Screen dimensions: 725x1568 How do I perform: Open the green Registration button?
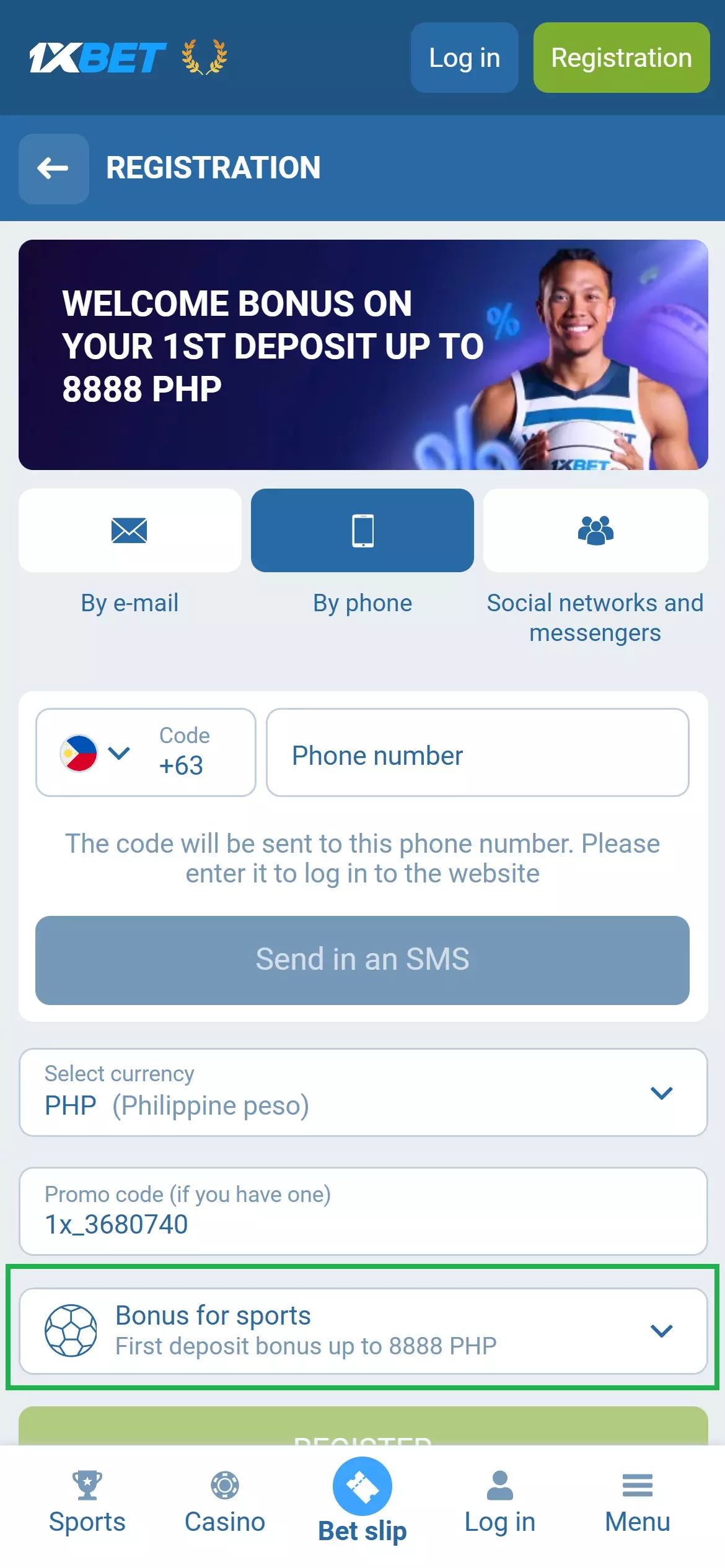(621, 58)
